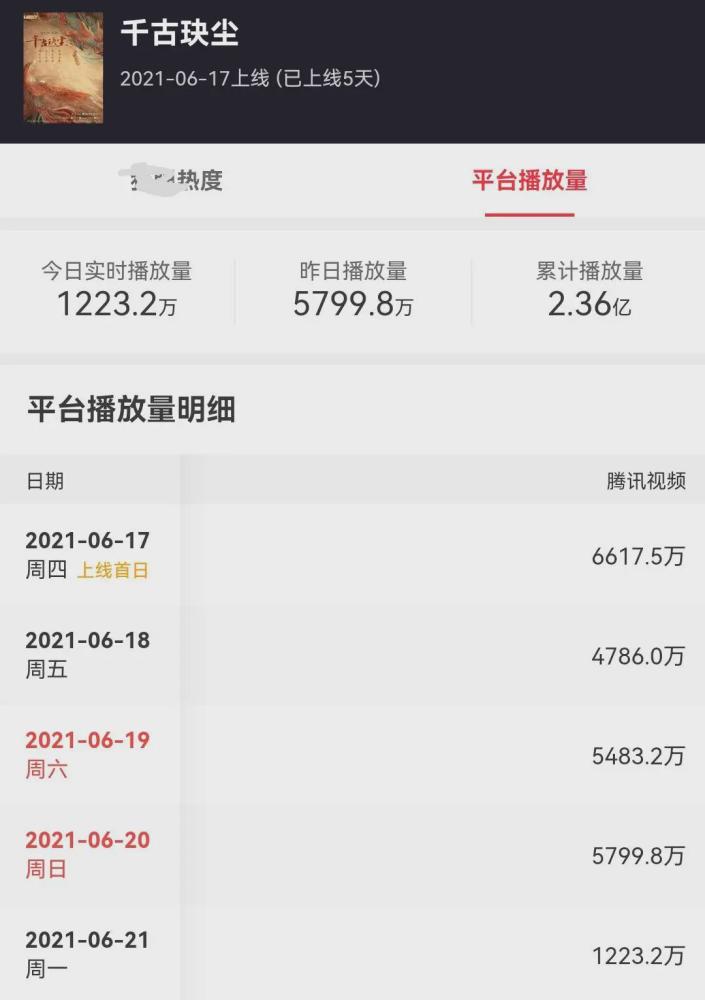
Task: Switch to the 热度 tab
Action: [172, 181]
